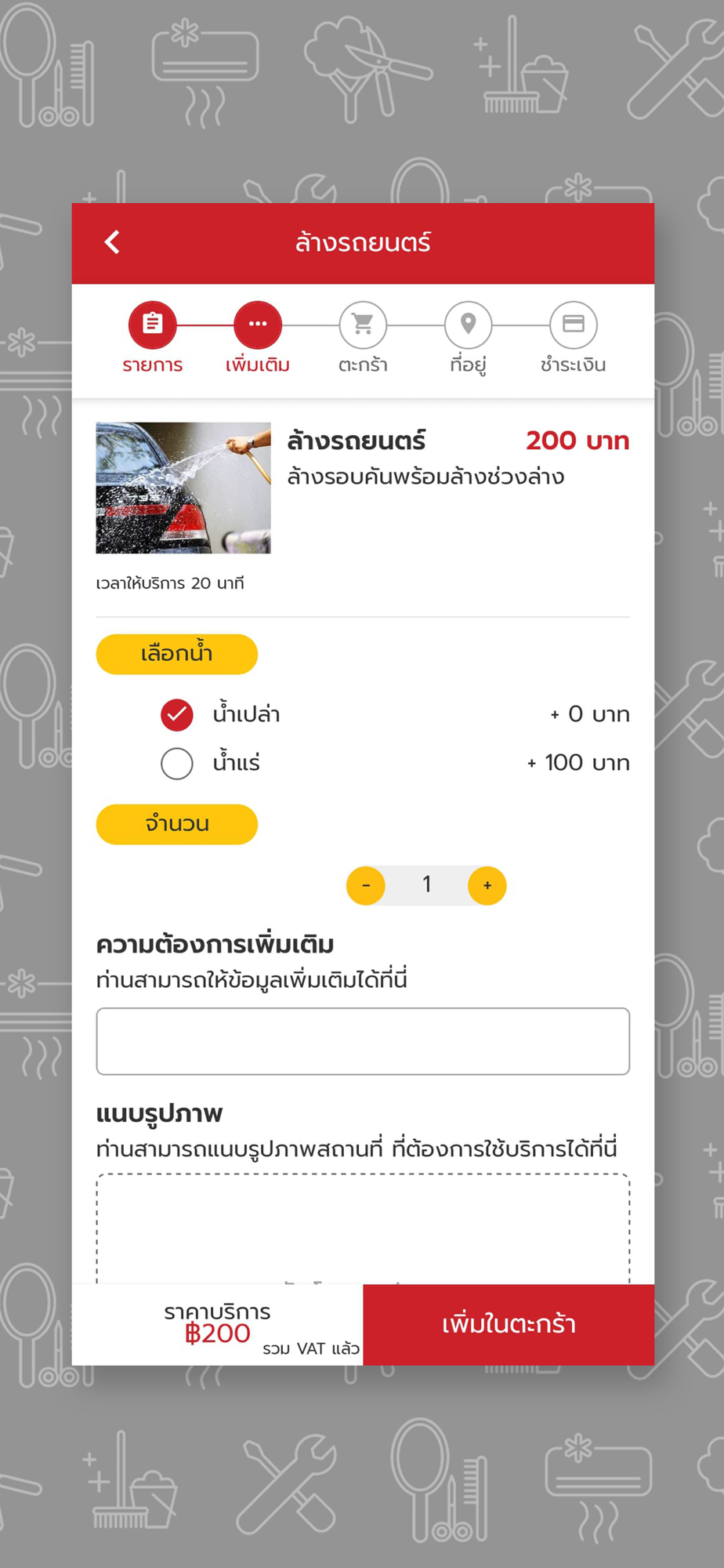Go back from the ล้างรถยนต์ screen

click(113, 242)
